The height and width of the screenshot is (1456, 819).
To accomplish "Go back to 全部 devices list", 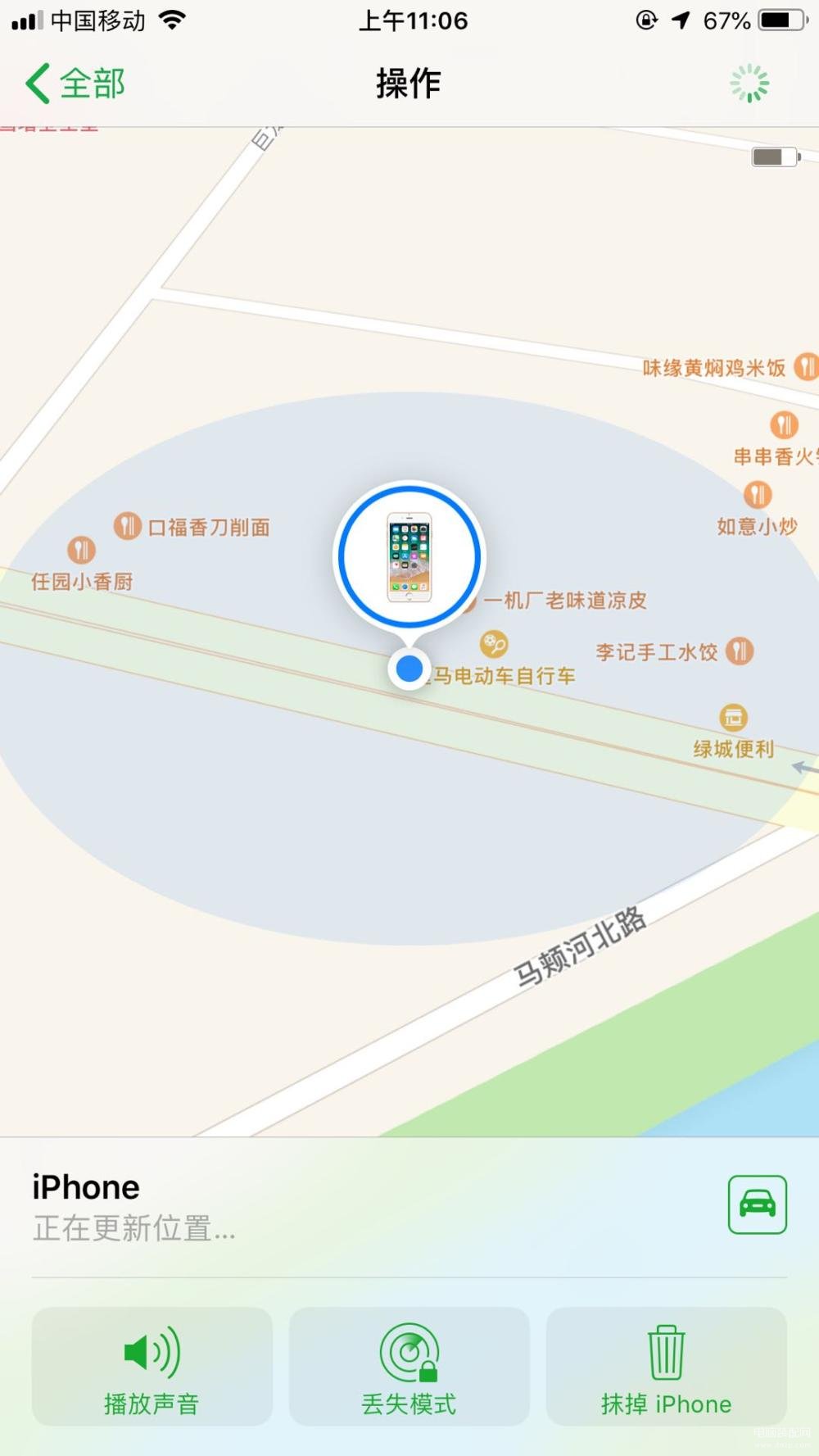I will coord(75,84).
